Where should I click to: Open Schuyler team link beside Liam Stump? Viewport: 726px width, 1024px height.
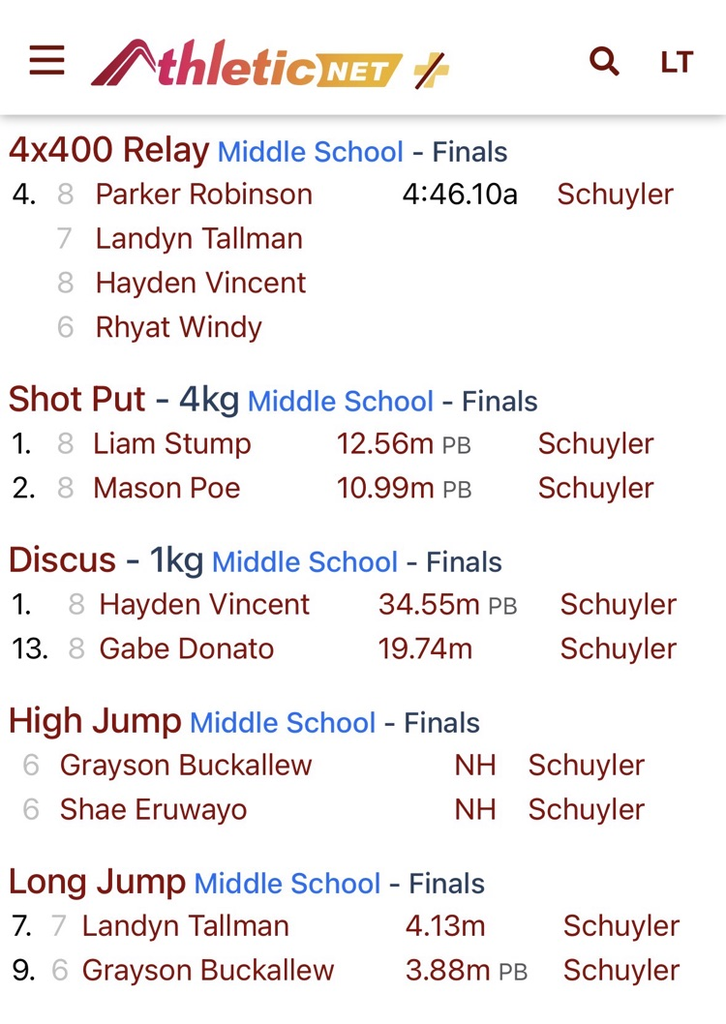click(595, 444)
